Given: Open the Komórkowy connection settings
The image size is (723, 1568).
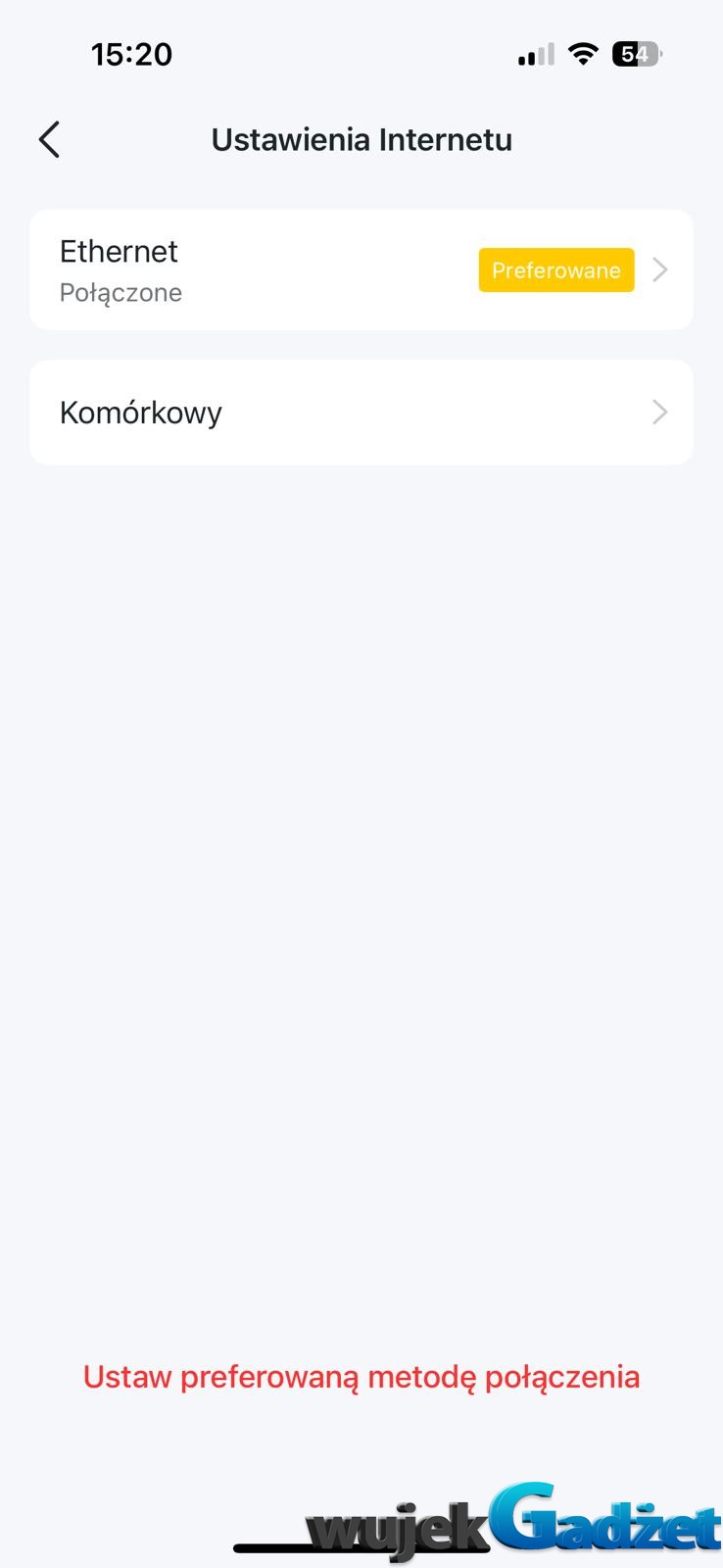Looking at the screenshot, I should coord(361,413).
